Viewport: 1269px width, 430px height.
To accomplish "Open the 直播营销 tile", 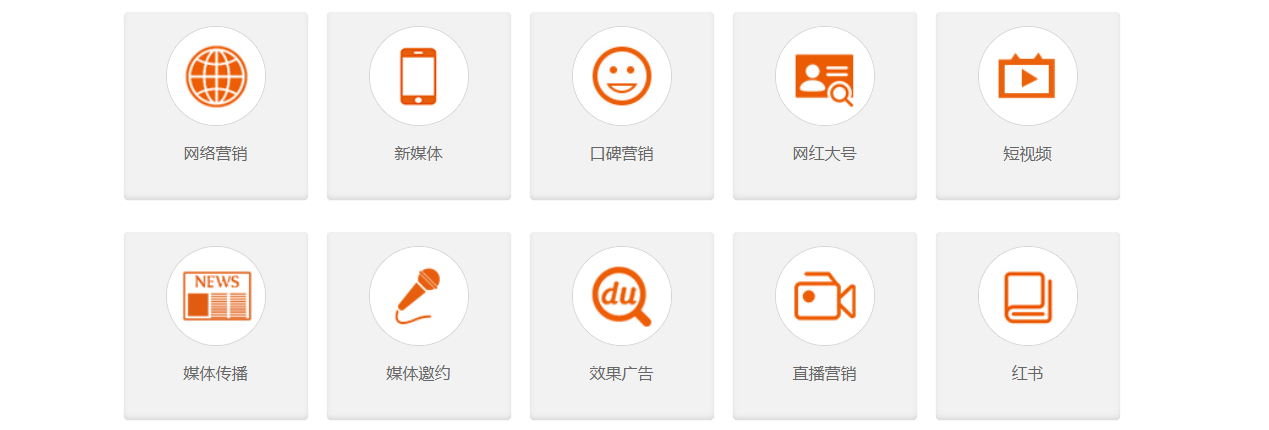I will click(824, 325).
